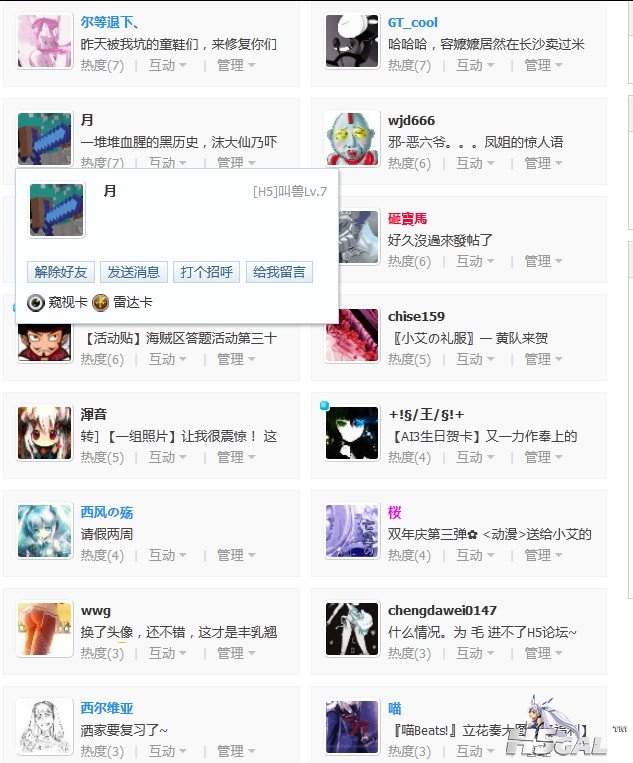The image size is (633, 763).
Task: Open chengdawei0147's profile name
Action: (x=442, y=611)
